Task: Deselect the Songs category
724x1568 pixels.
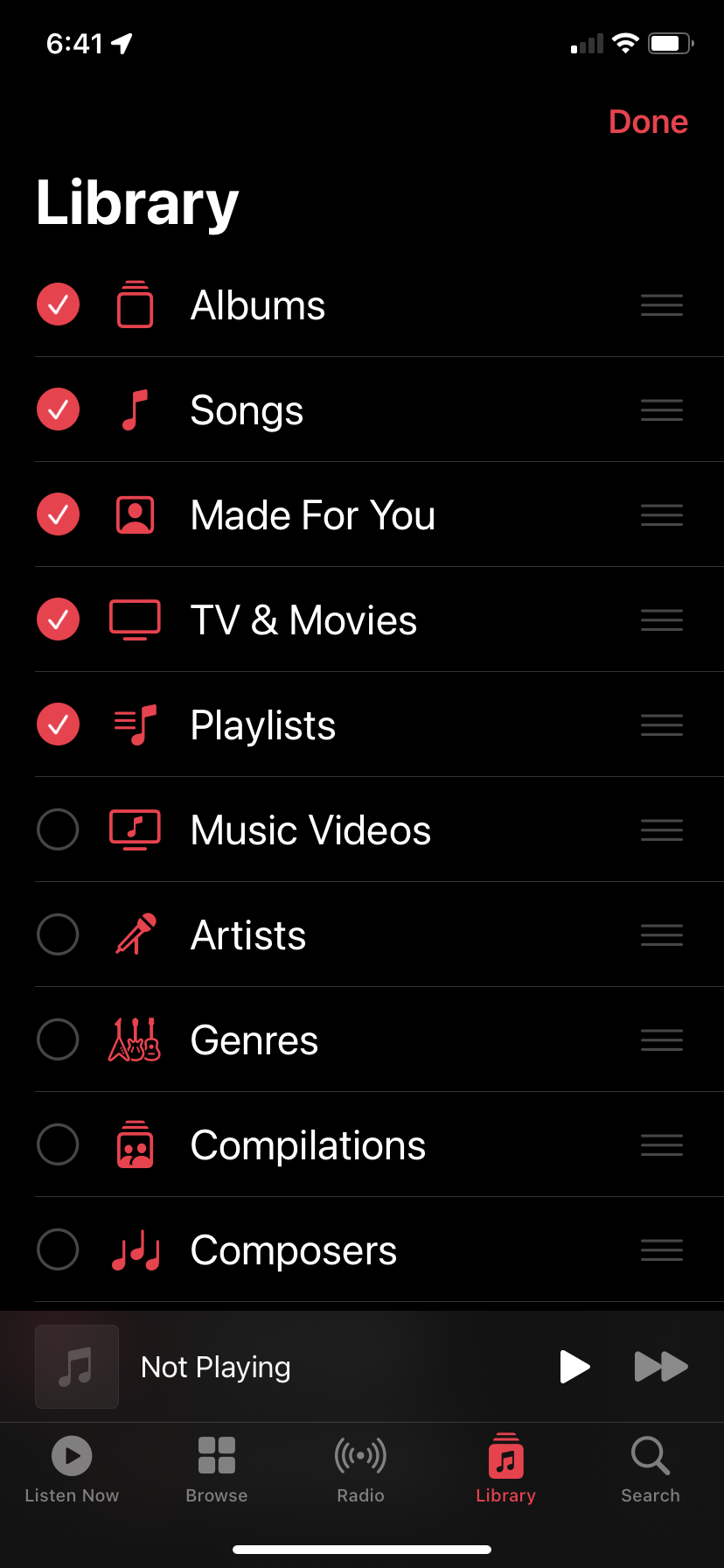Action: (x=59, y=409)
